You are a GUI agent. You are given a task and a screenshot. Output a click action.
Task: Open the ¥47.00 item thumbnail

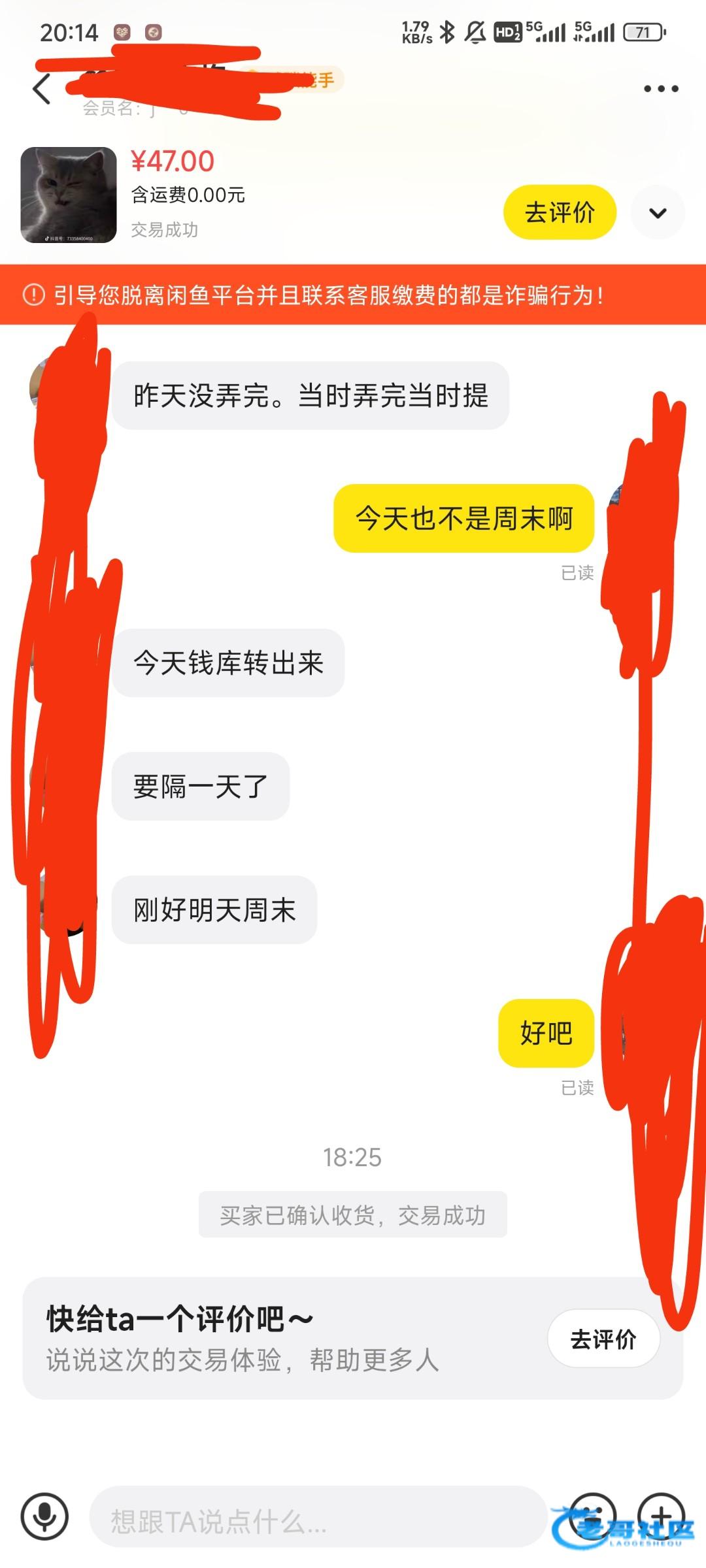[x=69, y=195]
